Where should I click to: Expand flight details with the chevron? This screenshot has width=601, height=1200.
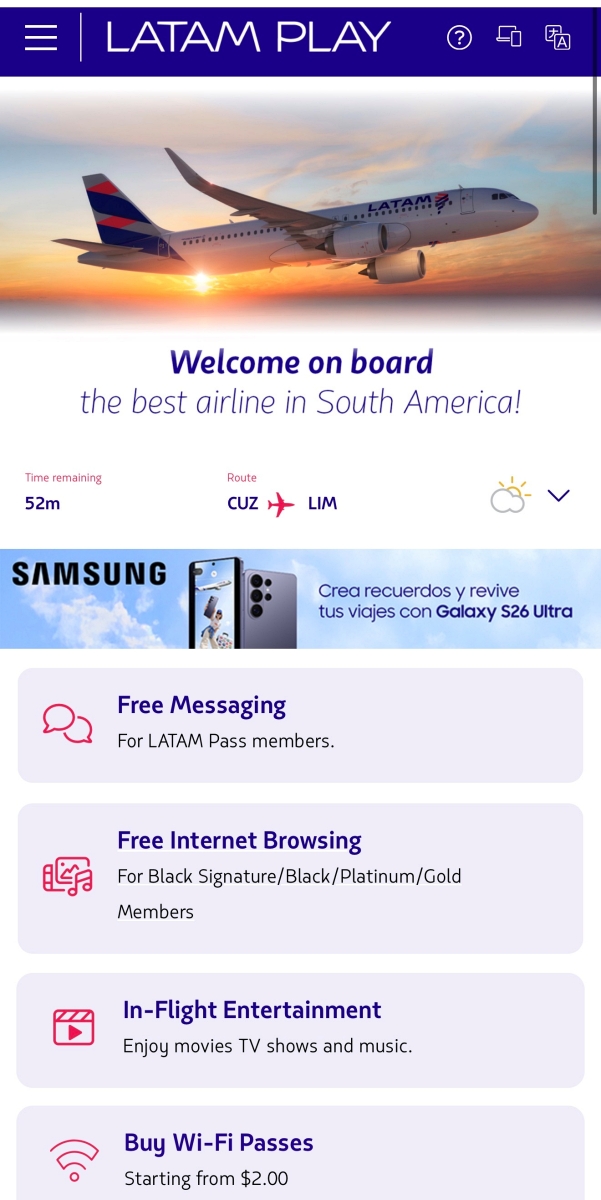(x=559, y=495)
